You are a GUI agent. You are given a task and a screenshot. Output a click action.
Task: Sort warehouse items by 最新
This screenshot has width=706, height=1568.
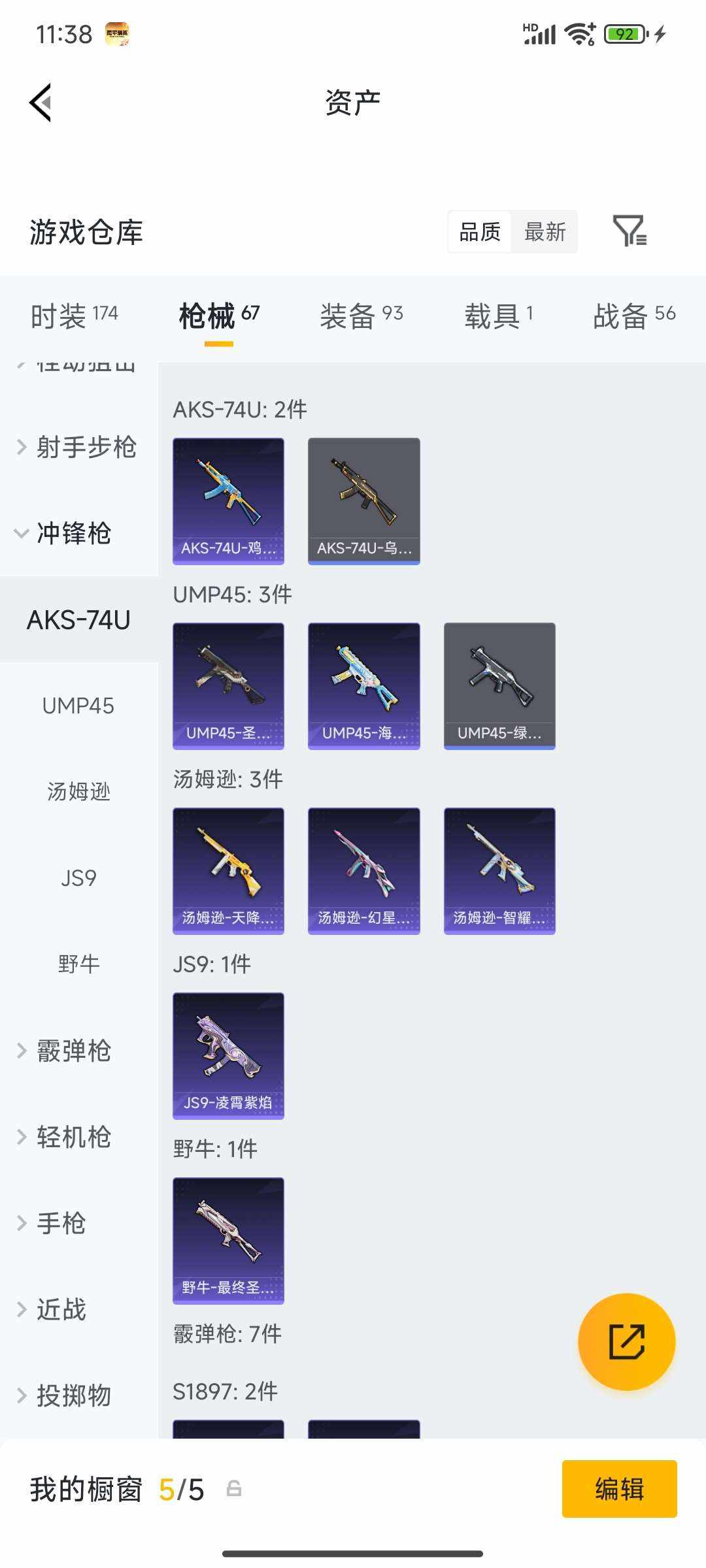[x=545, y=232]
